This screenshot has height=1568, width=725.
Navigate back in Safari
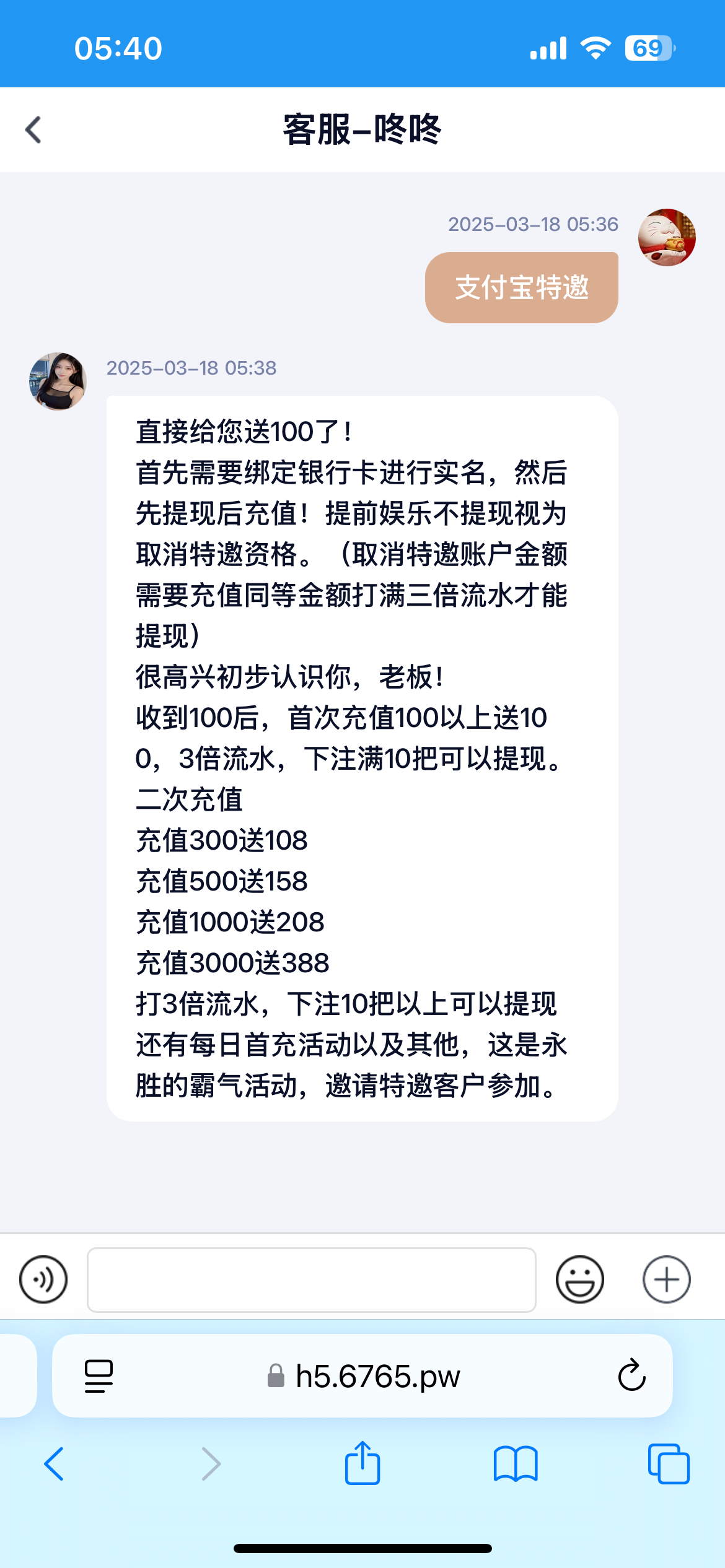click(54, 1464)
